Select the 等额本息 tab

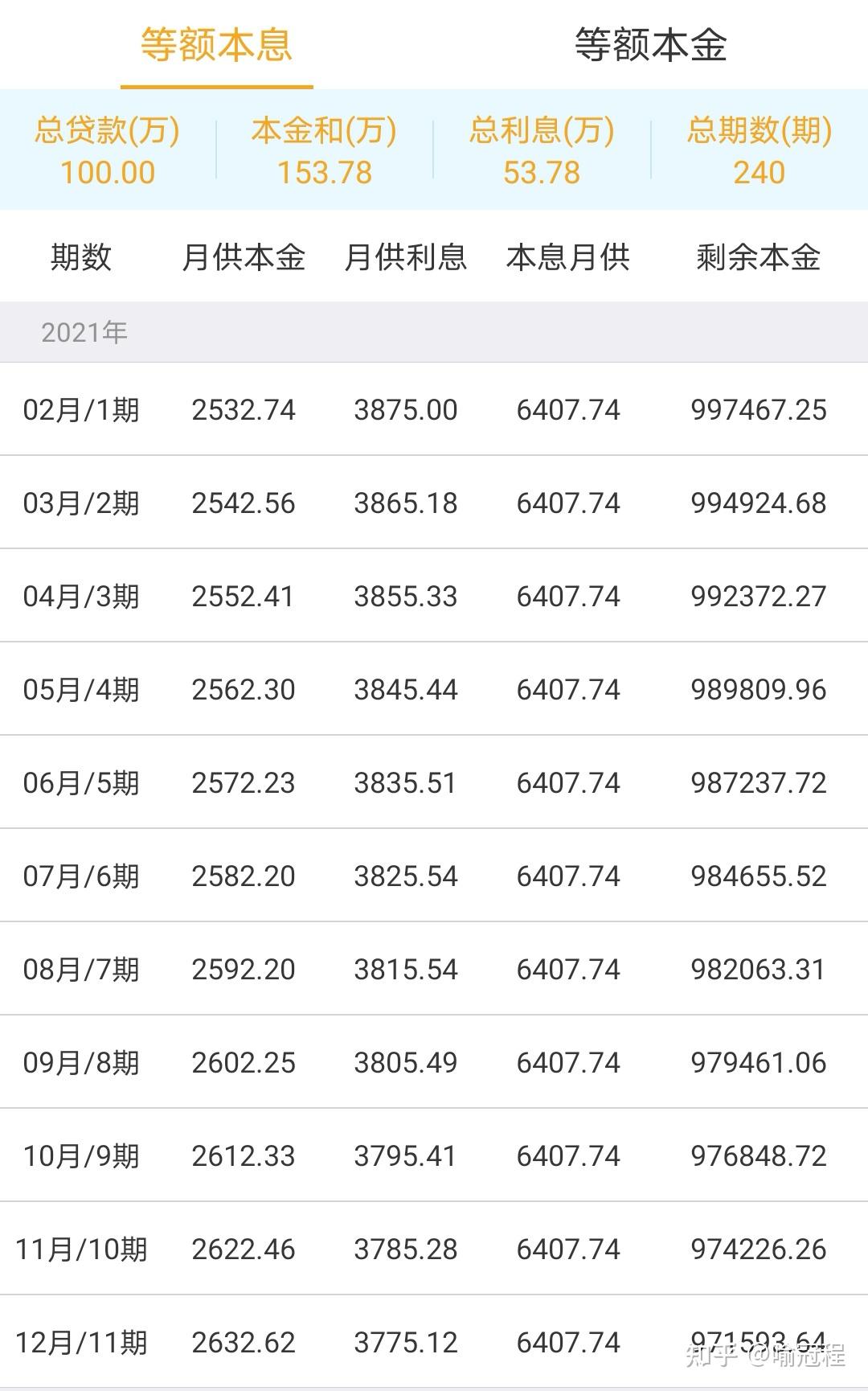(x=216, y=45)
